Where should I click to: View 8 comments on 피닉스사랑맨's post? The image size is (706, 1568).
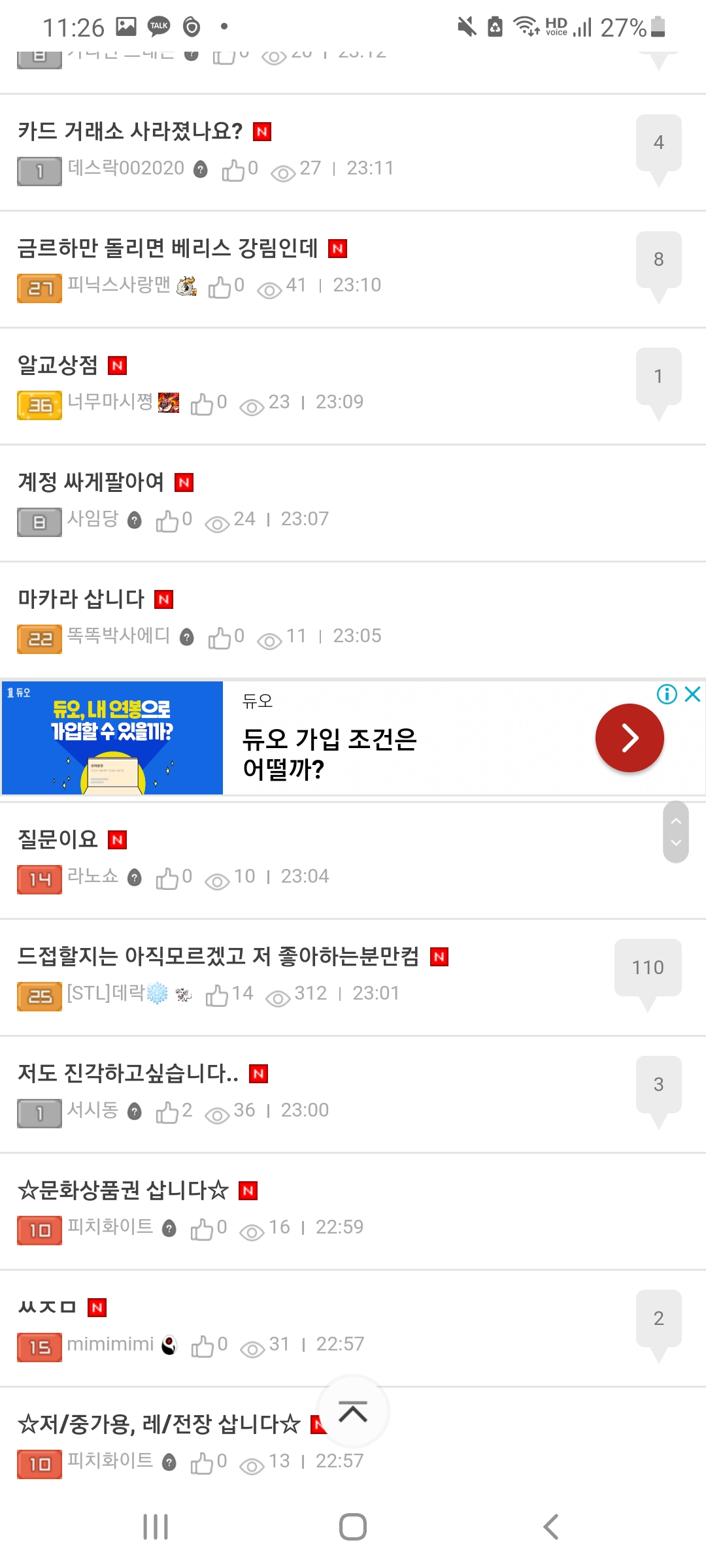(658, 260)
